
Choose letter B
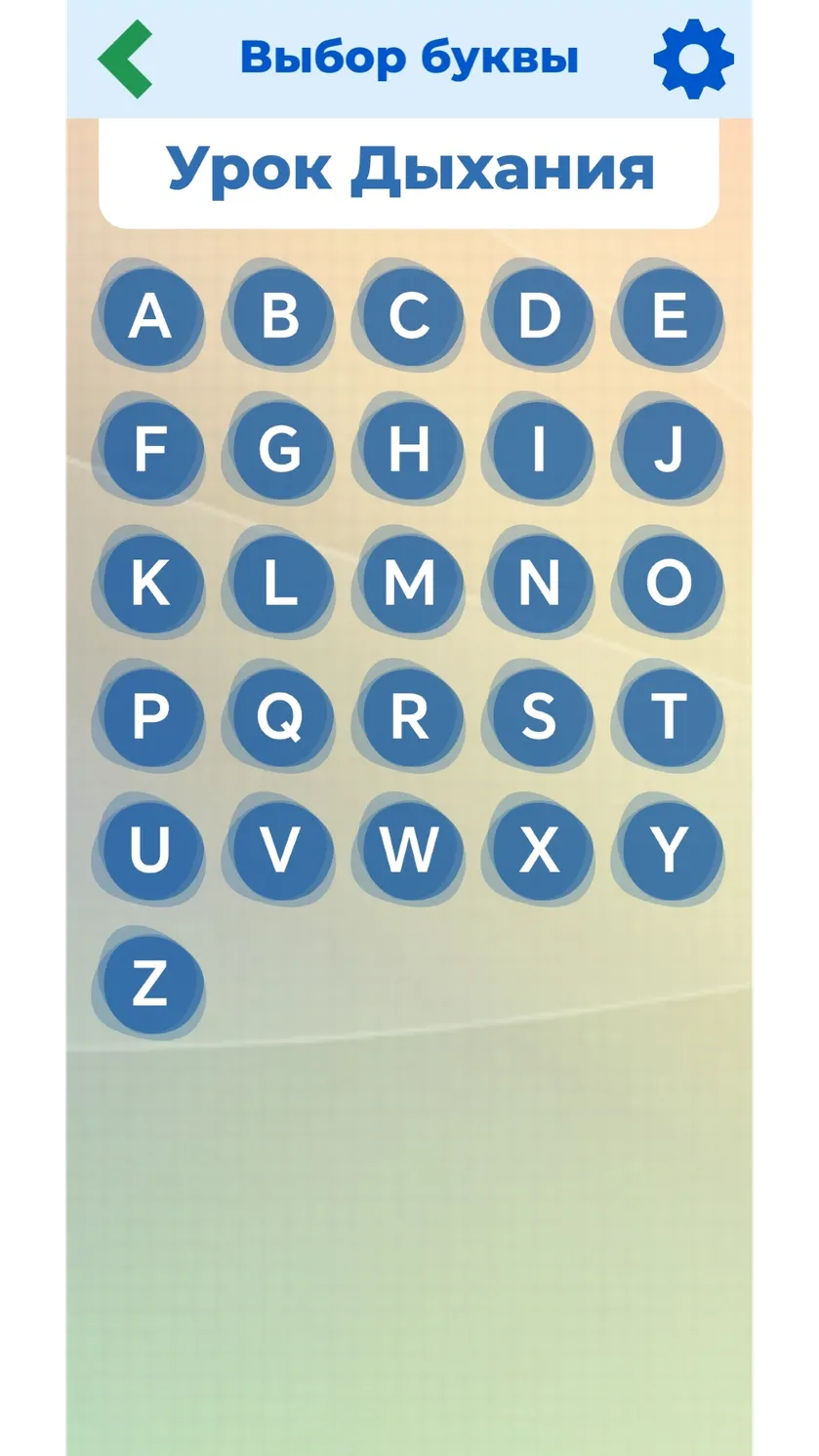[279, 315]
